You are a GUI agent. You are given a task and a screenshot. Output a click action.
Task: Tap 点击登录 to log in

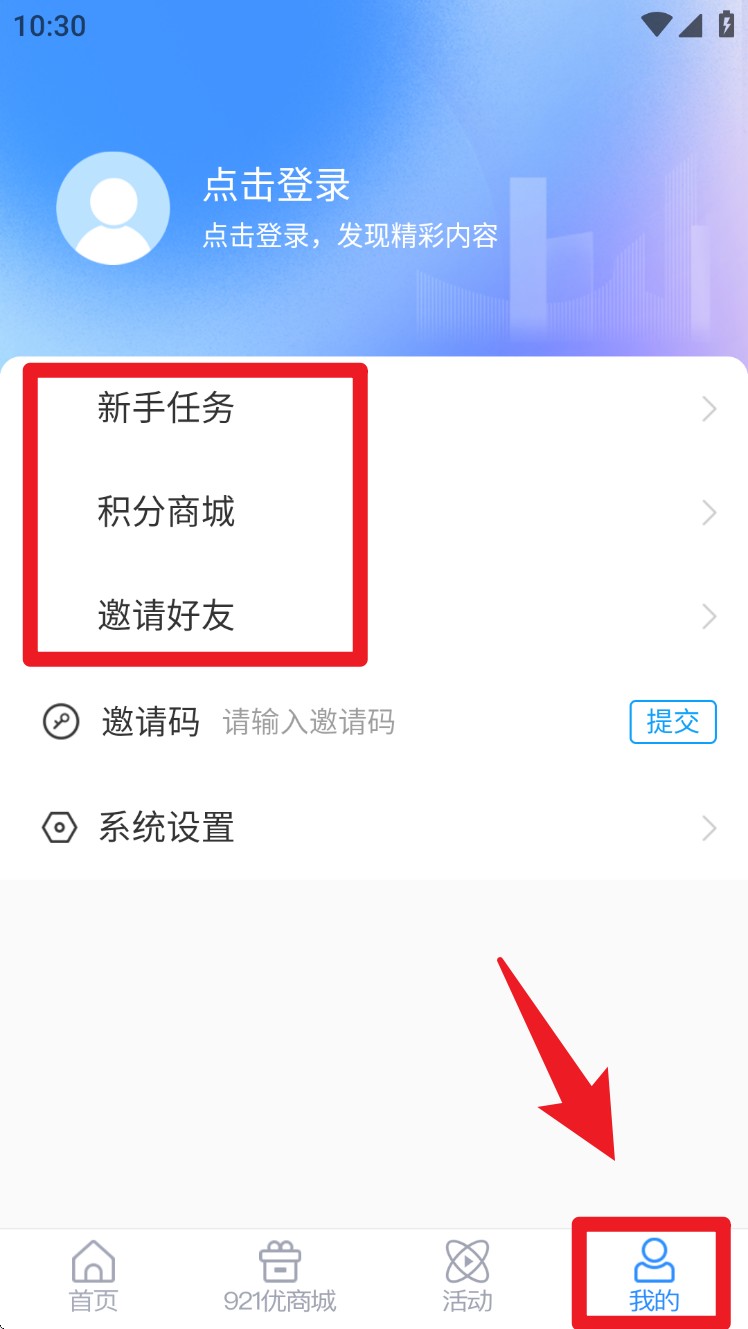pyautogui.click(x=277, y=186)
